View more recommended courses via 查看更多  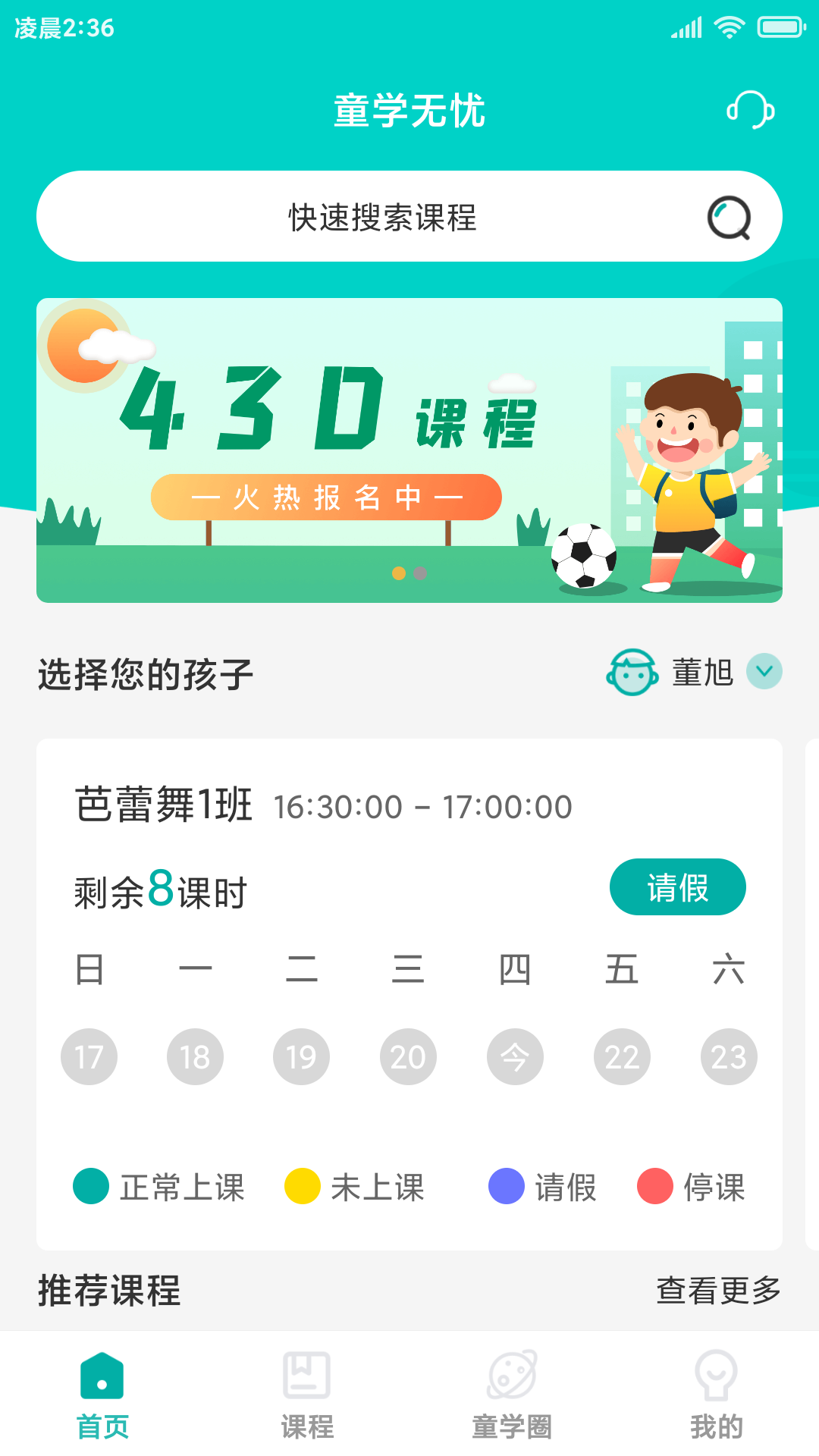point(718,1290)
